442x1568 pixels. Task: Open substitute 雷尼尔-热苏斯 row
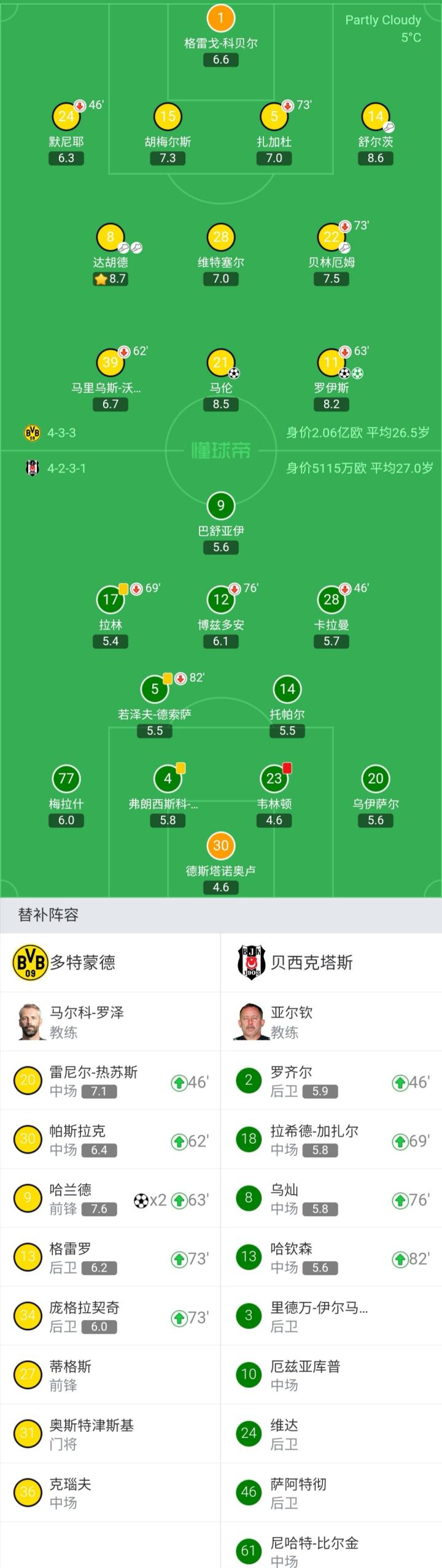tap(110, 1081)
